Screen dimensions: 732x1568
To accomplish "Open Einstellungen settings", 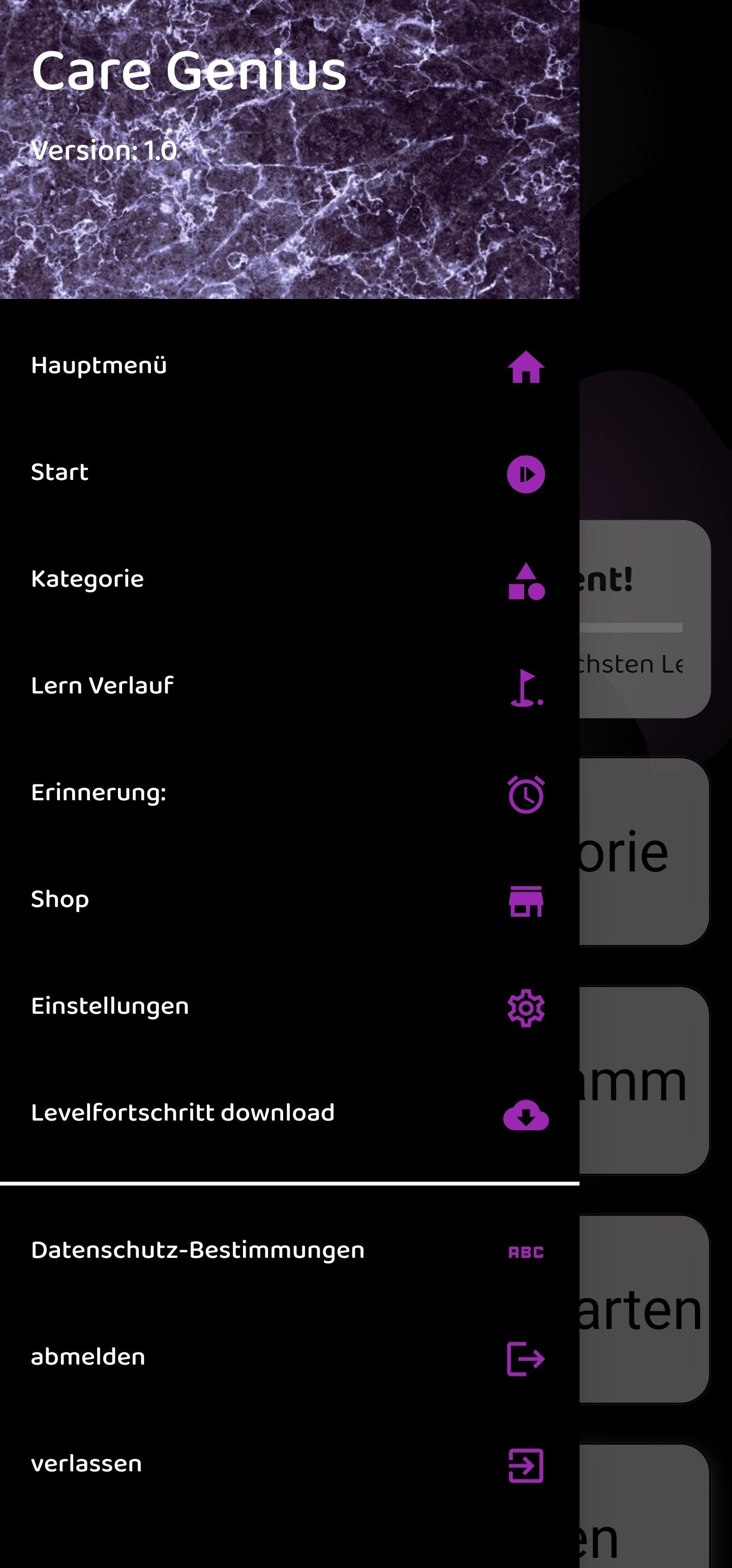I will pyautogui.click(x=290, y=1007).
